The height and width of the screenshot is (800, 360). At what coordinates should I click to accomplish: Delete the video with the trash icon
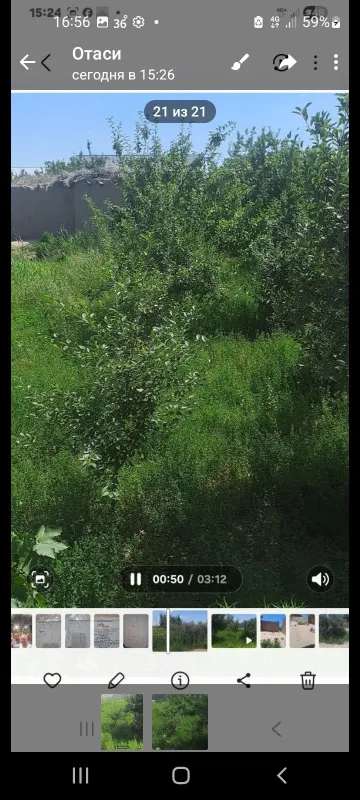tap(308, 680)
